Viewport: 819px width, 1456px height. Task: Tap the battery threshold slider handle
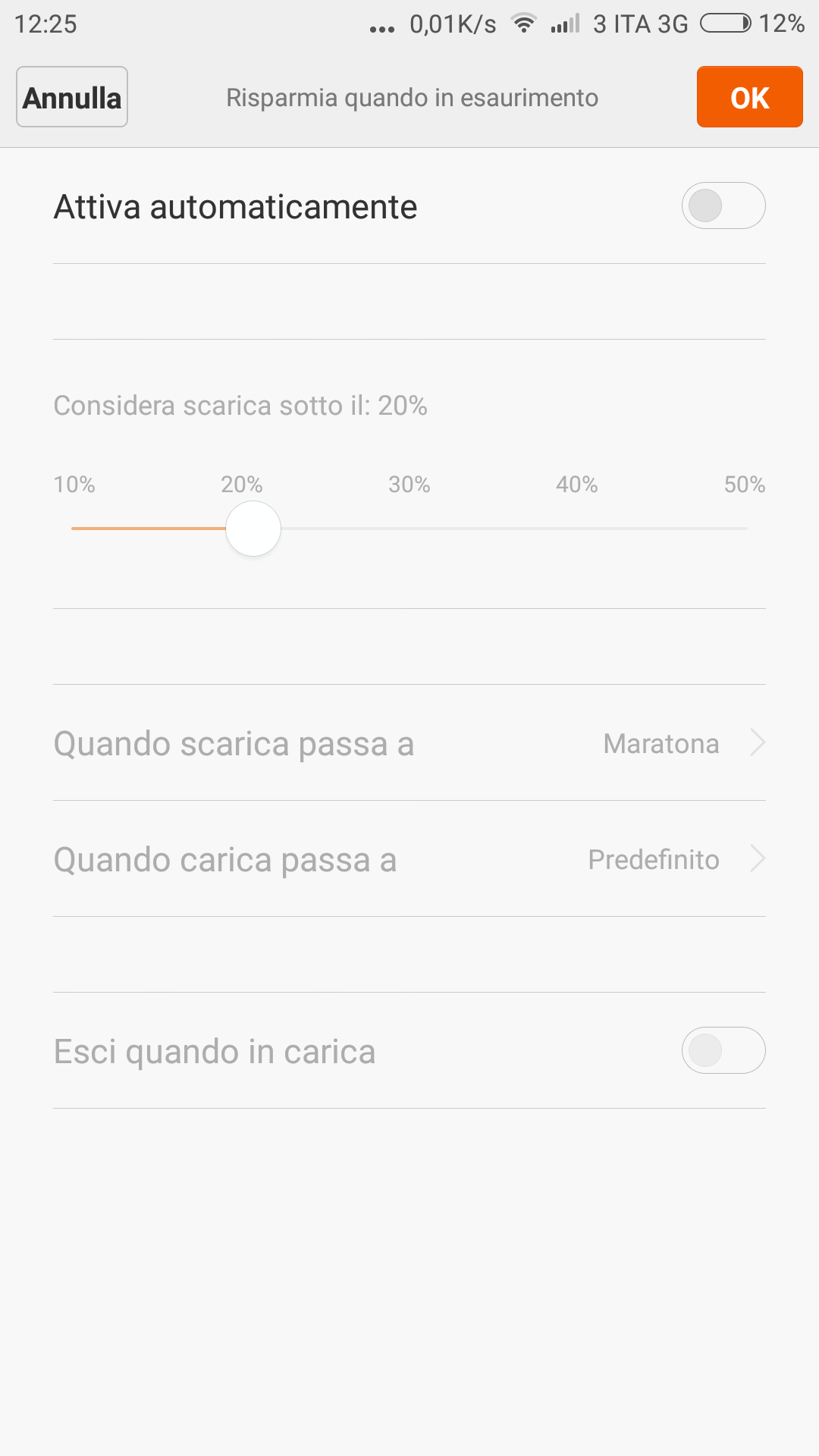tap(253, 529)
